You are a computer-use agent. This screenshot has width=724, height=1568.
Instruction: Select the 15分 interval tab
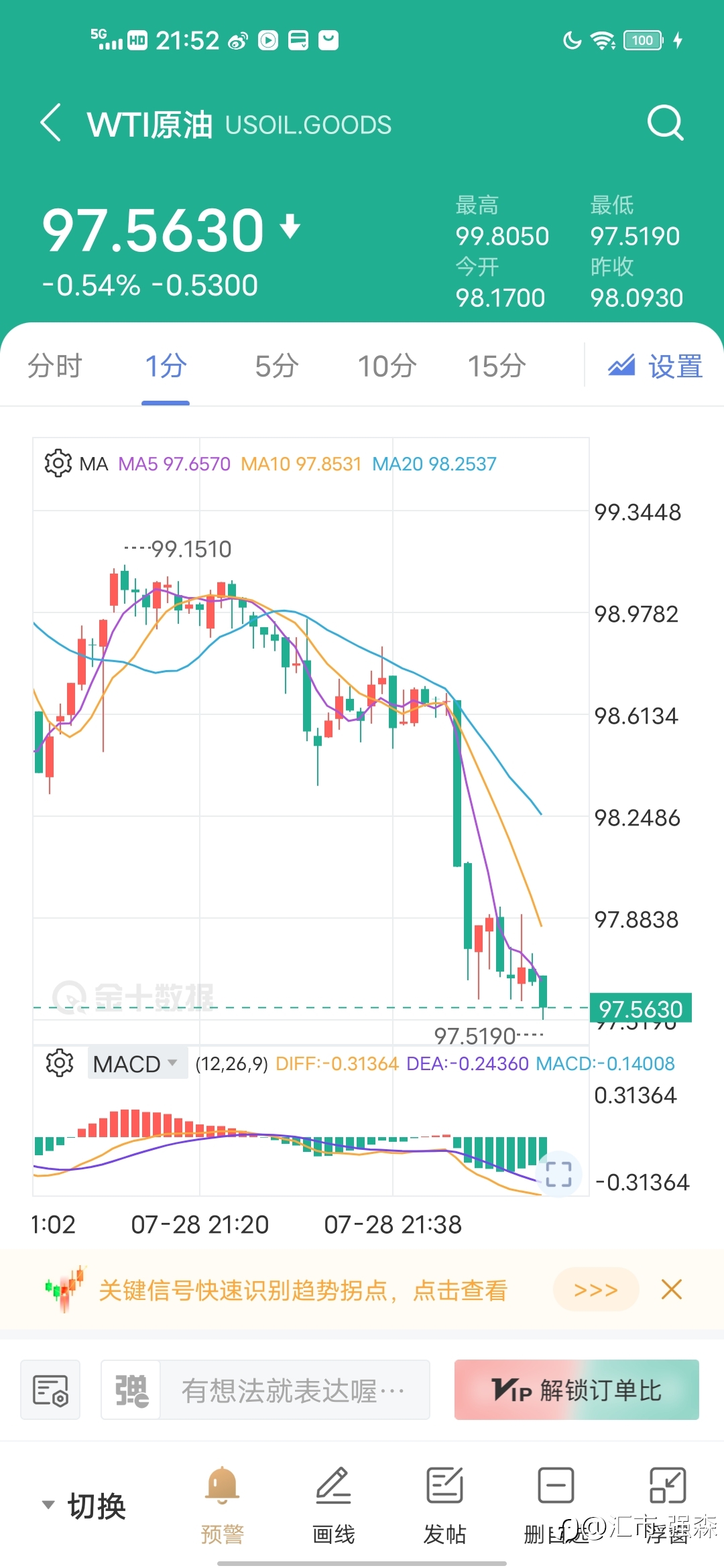[497, 367]
